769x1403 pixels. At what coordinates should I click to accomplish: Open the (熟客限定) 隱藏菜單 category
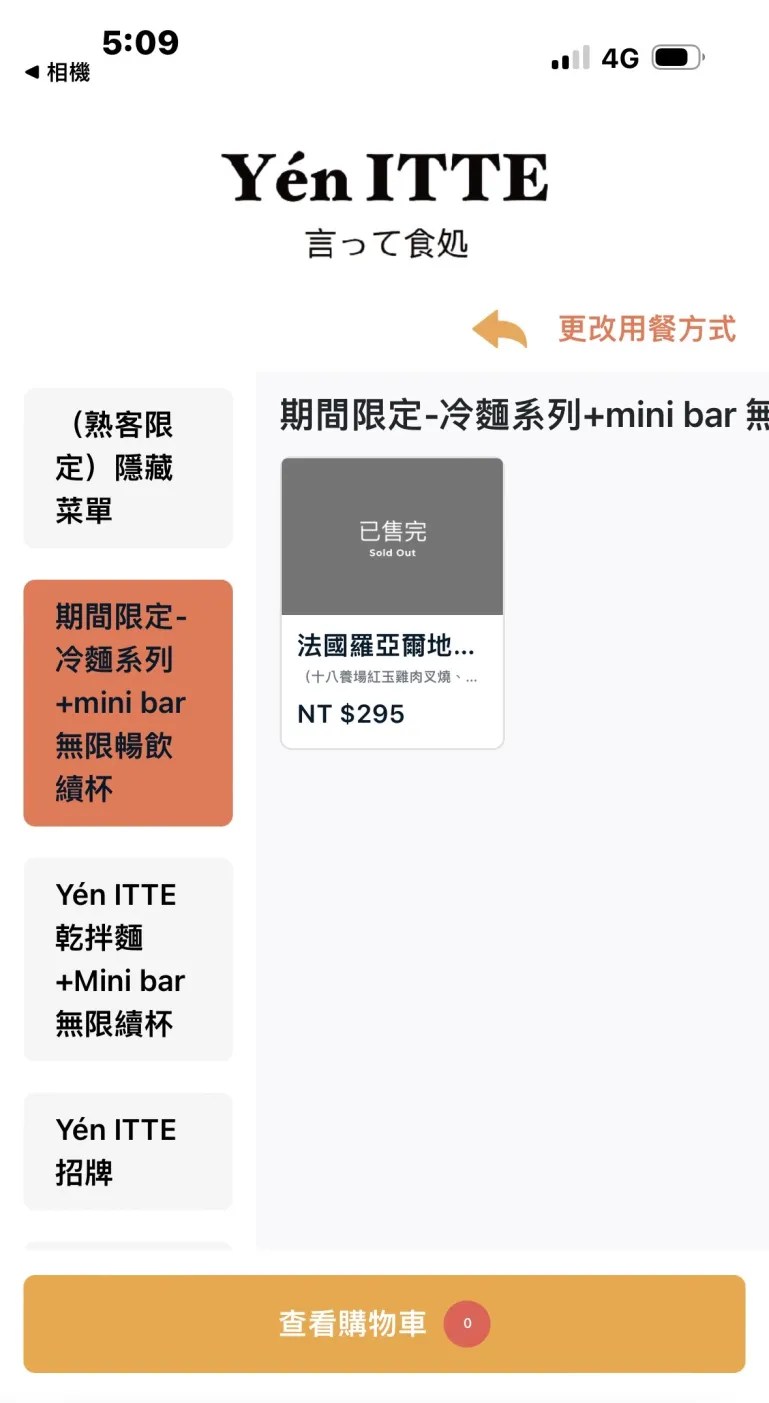[x=128, y=467]
